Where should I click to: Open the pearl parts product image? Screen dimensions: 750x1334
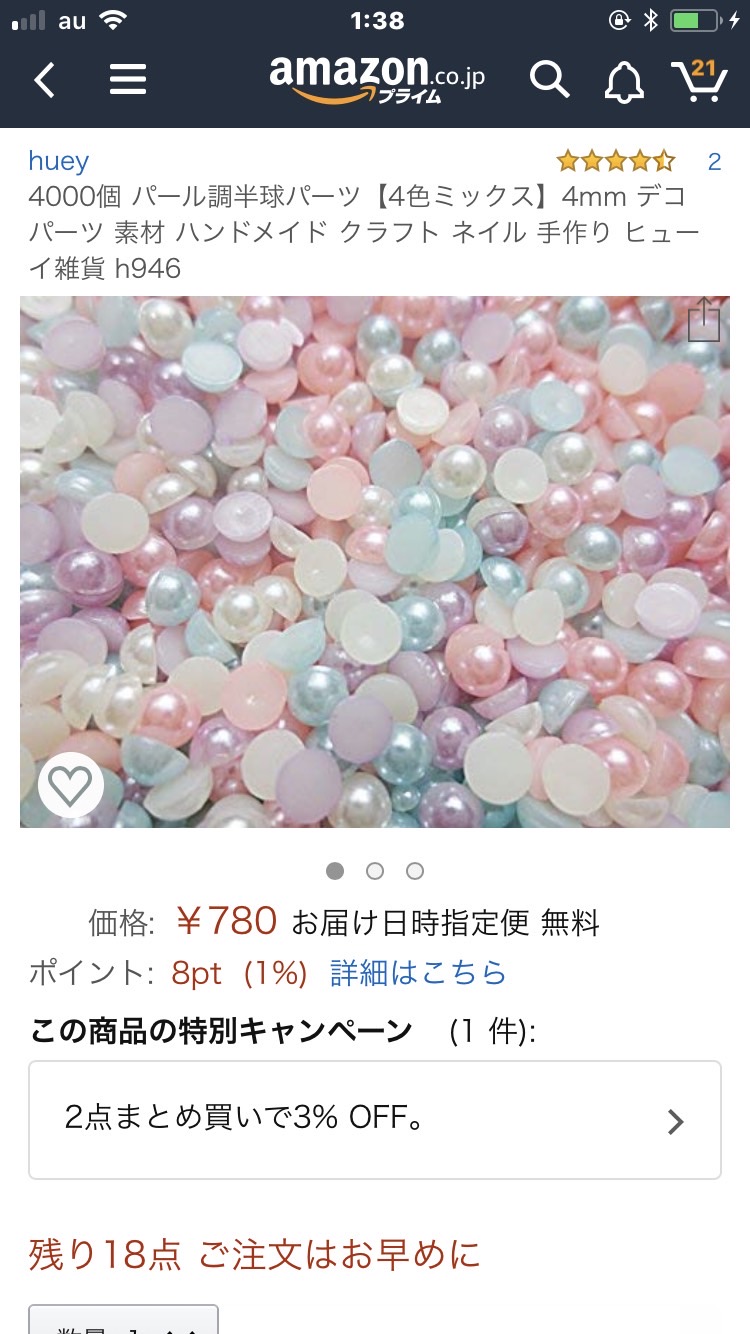pyautogui.click(x=375, y=560)
